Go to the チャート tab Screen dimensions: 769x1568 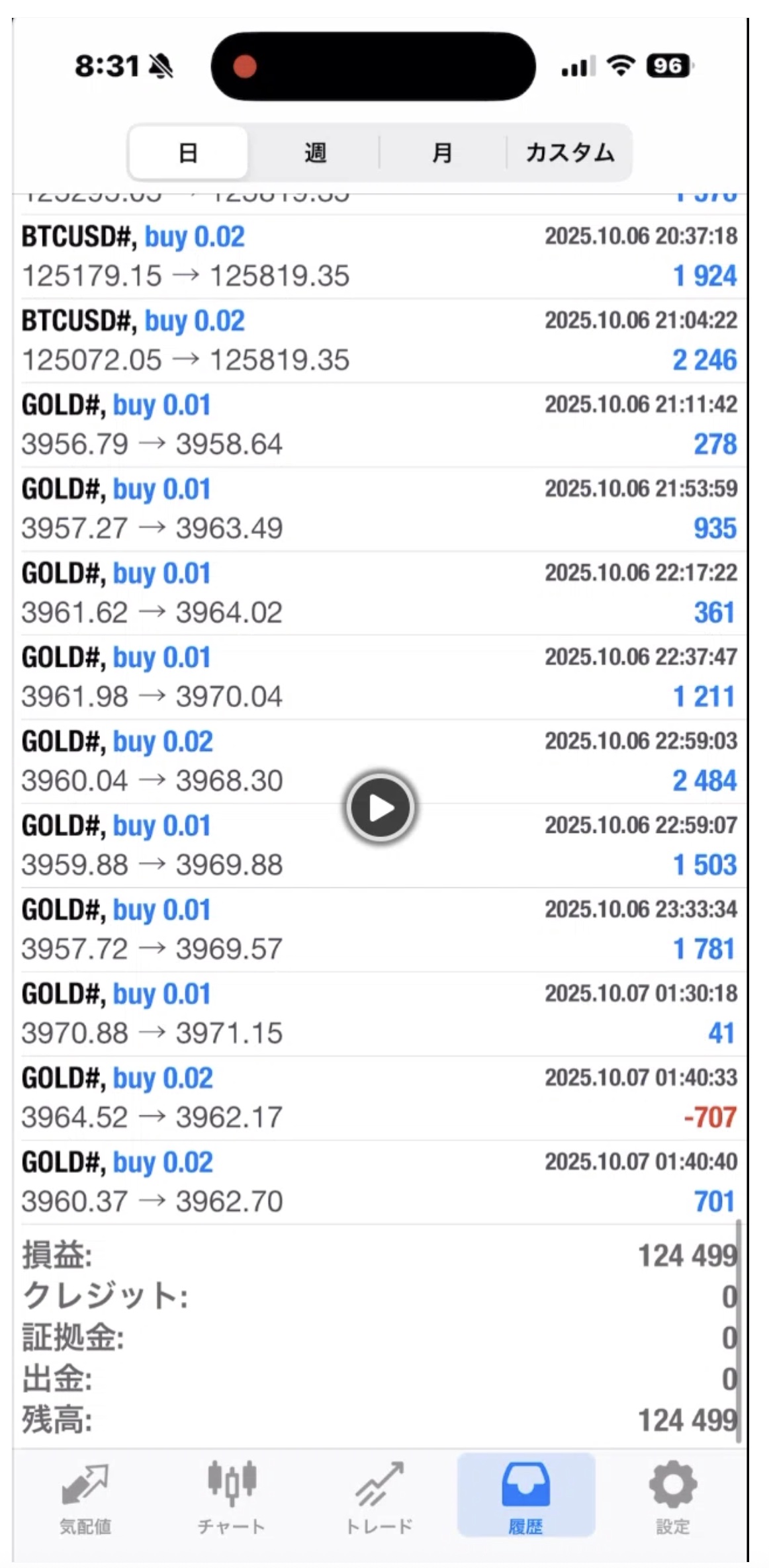point(232,1498)
